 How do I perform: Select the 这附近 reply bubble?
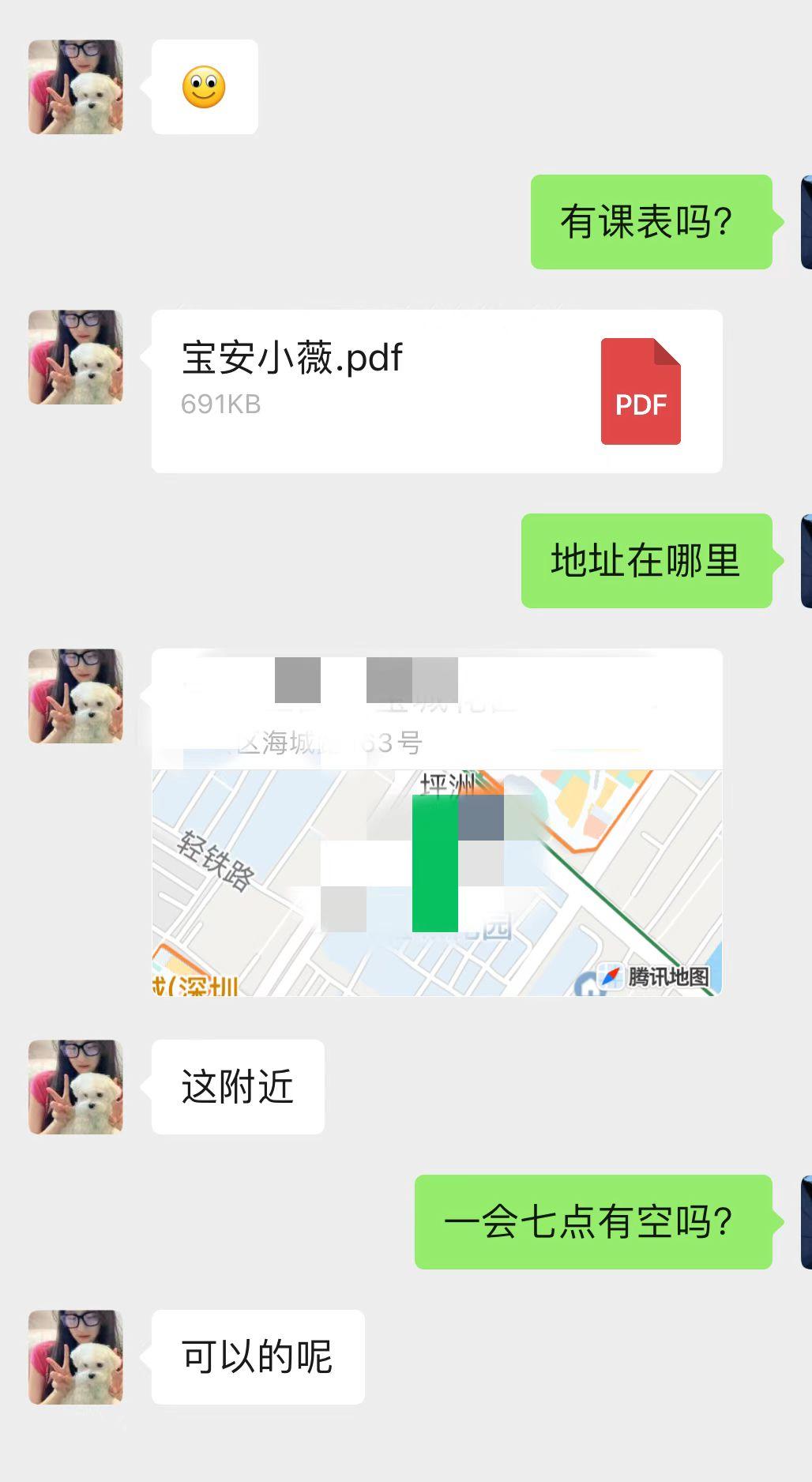coord(235,1086)
